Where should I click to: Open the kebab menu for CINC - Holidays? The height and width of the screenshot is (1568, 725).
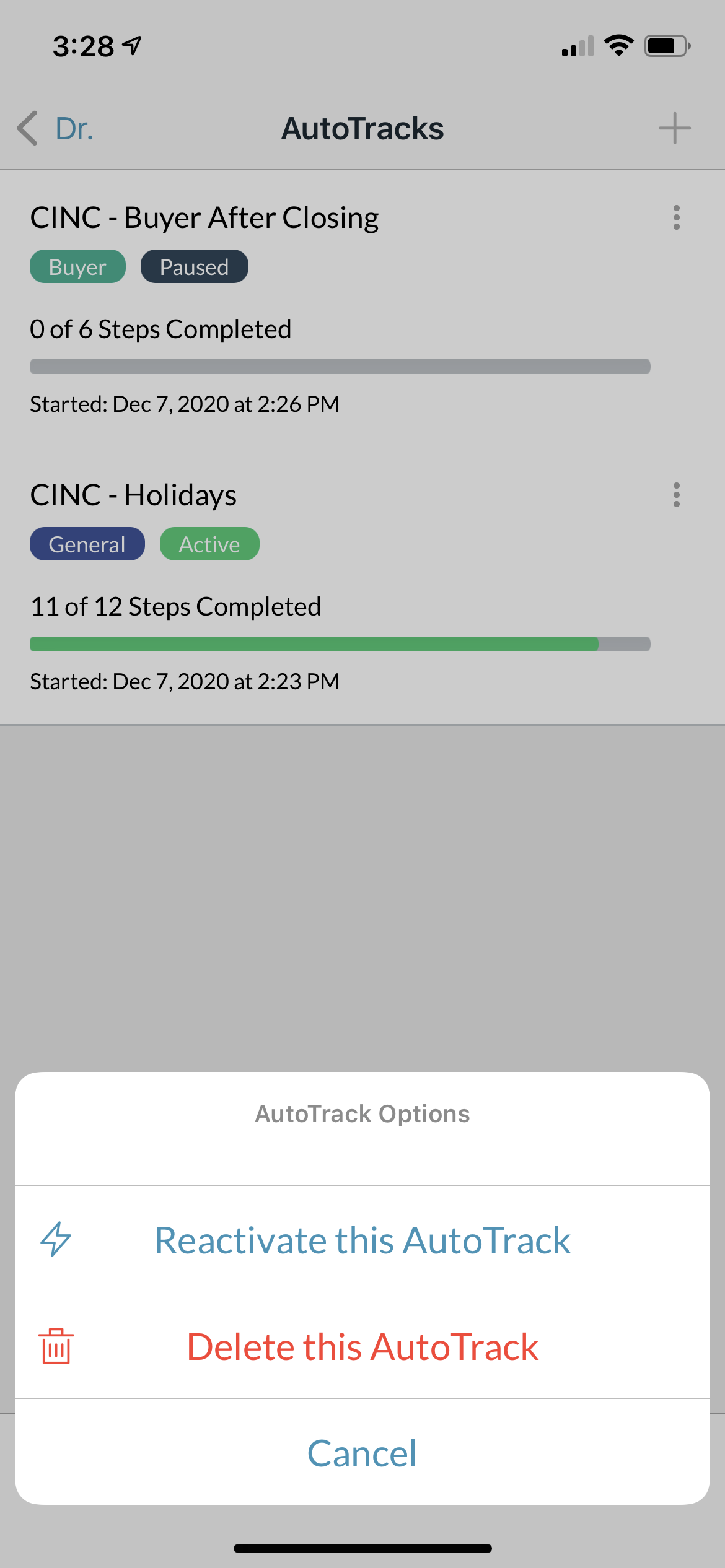(676, 494)
